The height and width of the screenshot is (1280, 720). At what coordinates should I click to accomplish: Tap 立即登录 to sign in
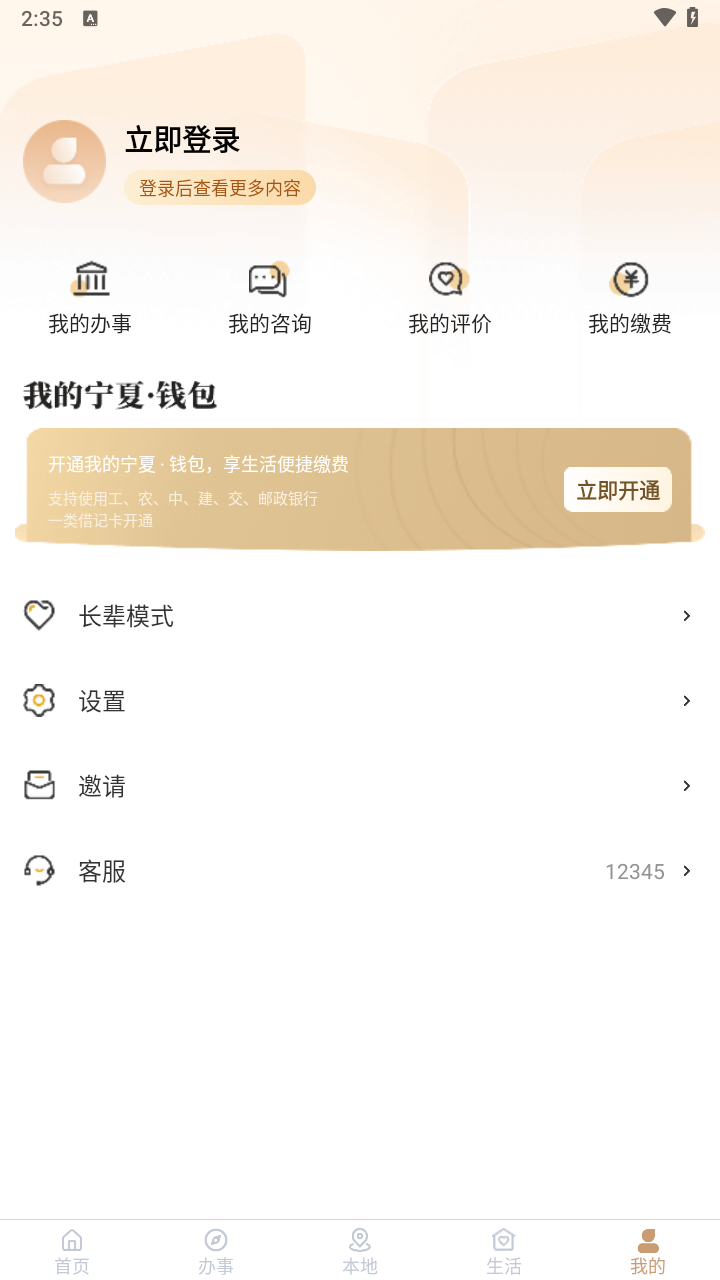183,140
